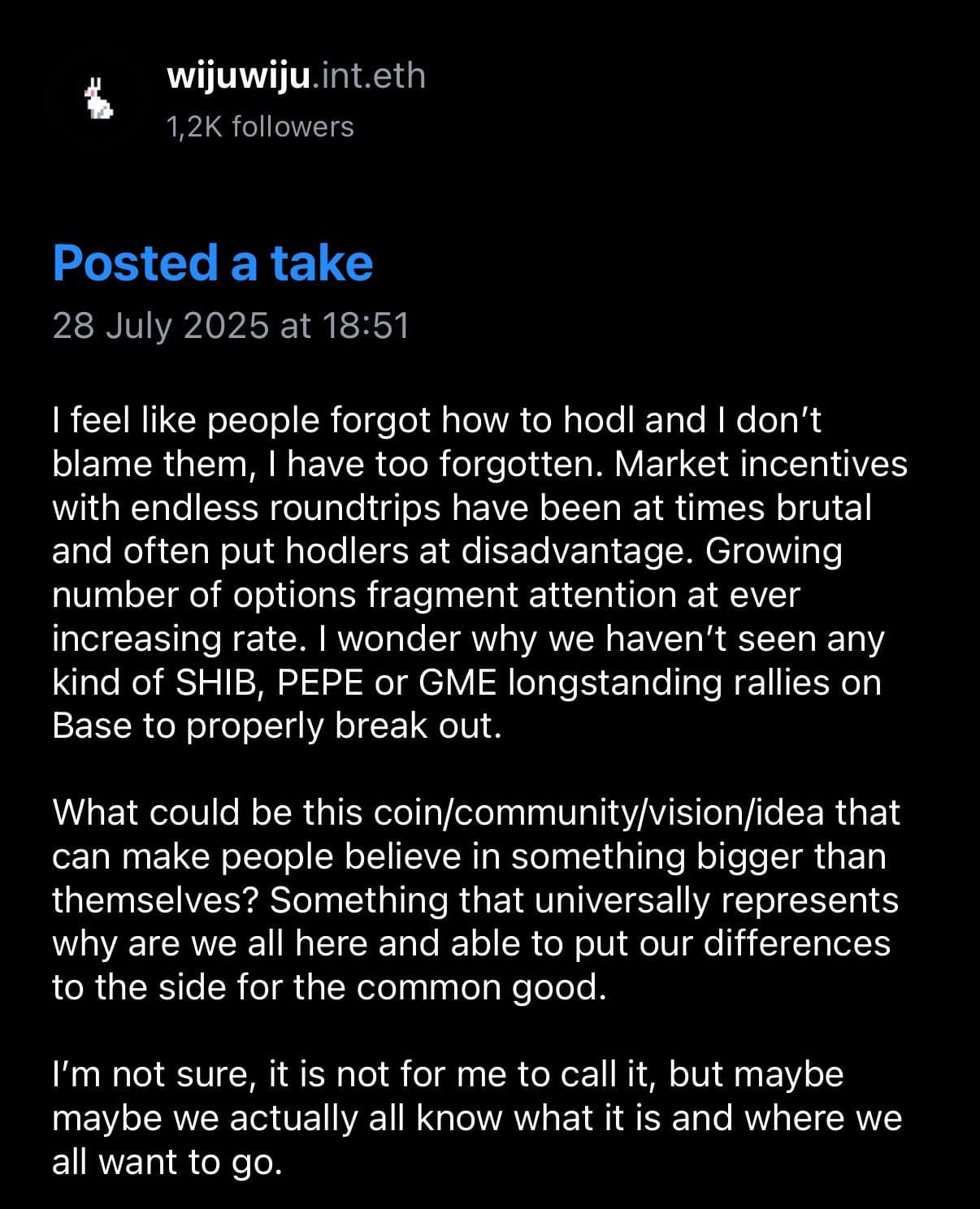Tap the rabbit avatar picture
Viewport: 980px width, 1209px height.
[x=99, y=99]
